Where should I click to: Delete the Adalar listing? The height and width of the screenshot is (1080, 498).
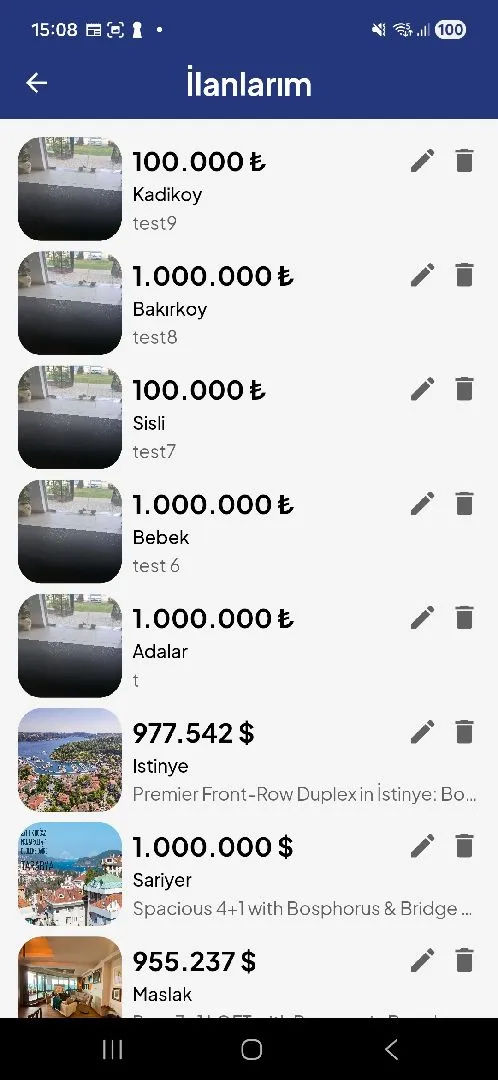(x=465, y=617)
